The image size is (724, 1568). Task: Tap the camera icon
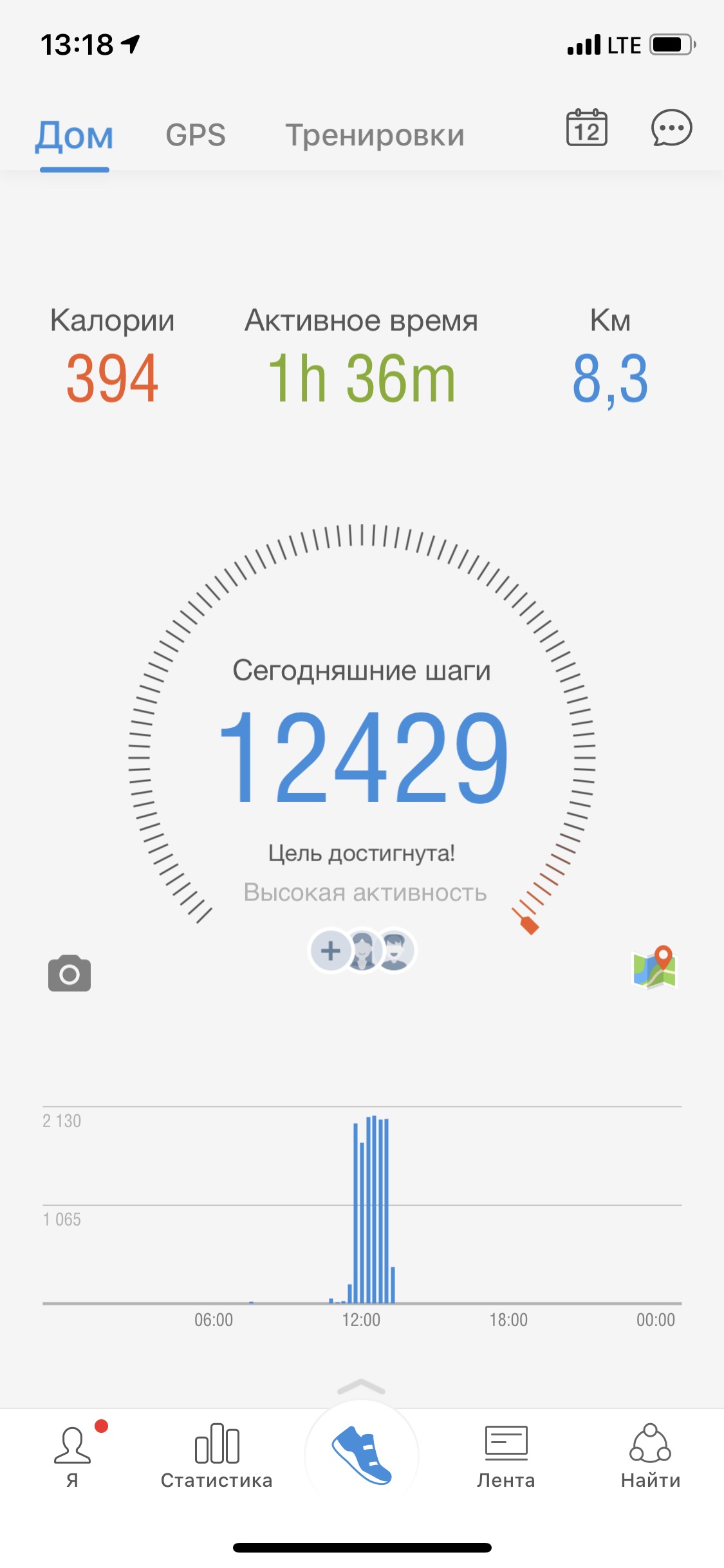click(70, 973)
